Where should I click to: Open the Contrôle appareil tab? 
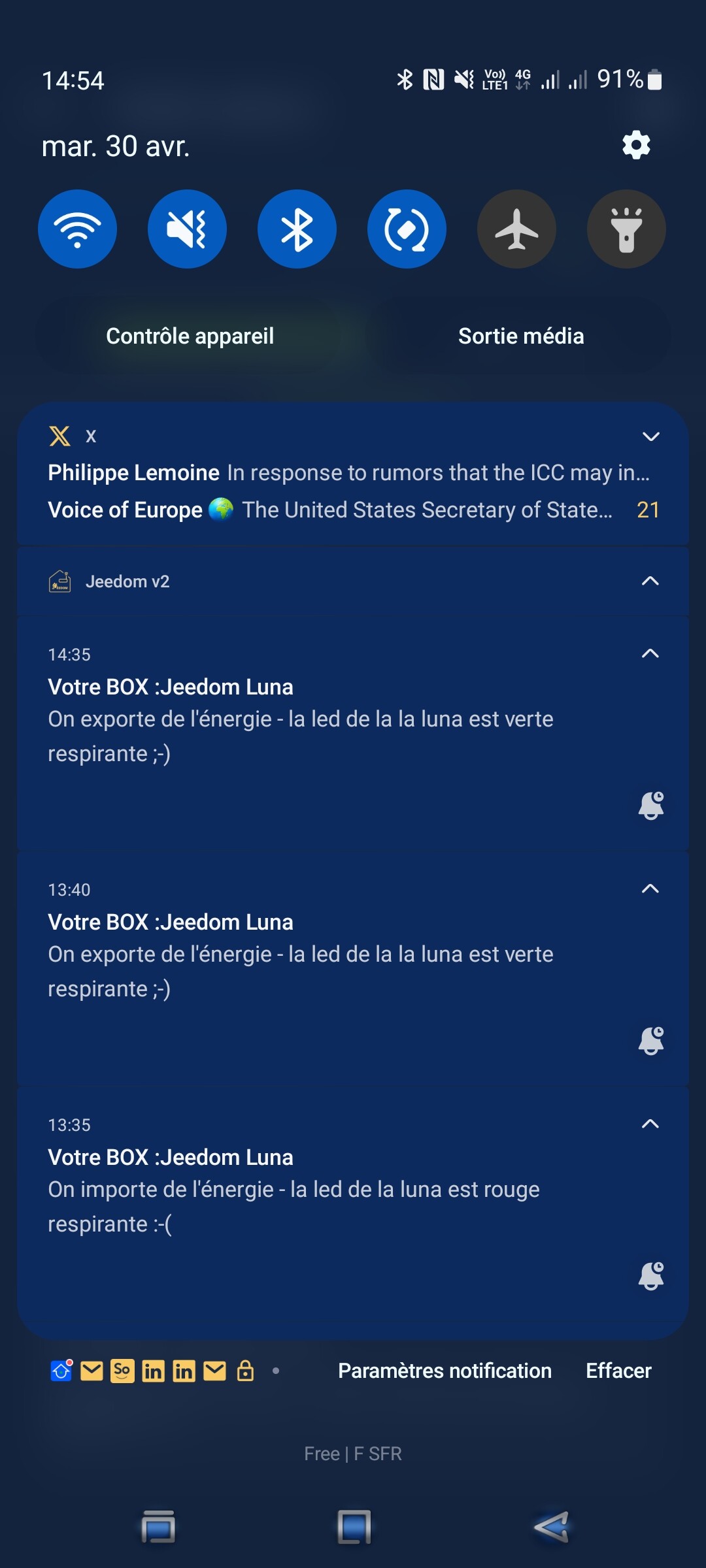tap(191, 336)
